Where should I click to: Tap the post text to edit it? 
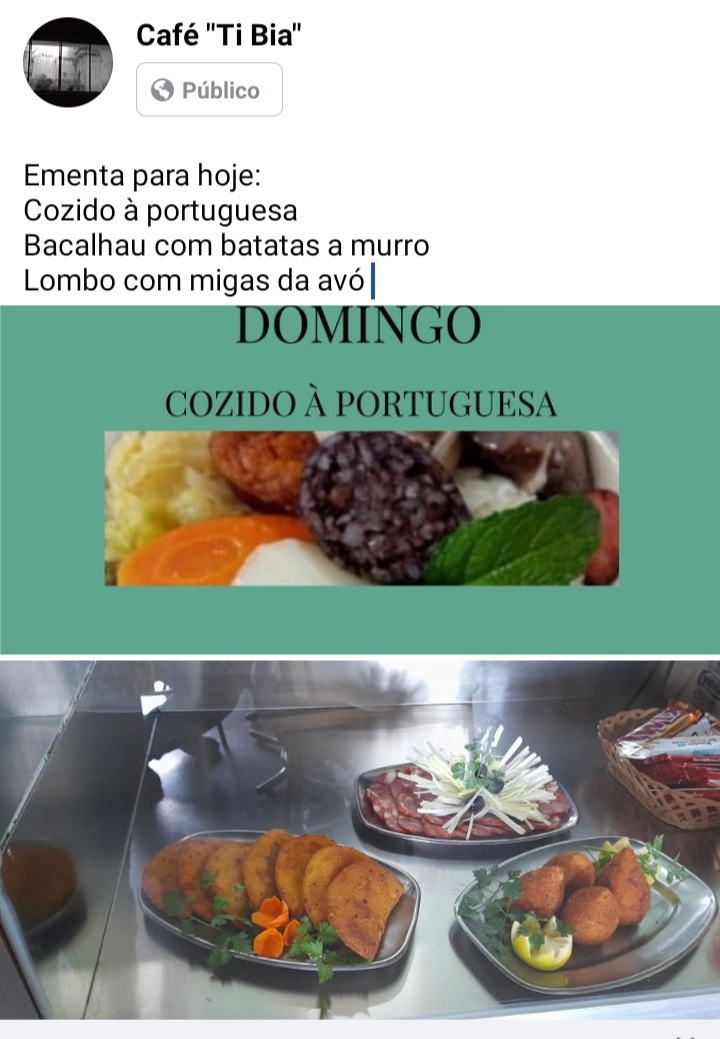point(226,229)
